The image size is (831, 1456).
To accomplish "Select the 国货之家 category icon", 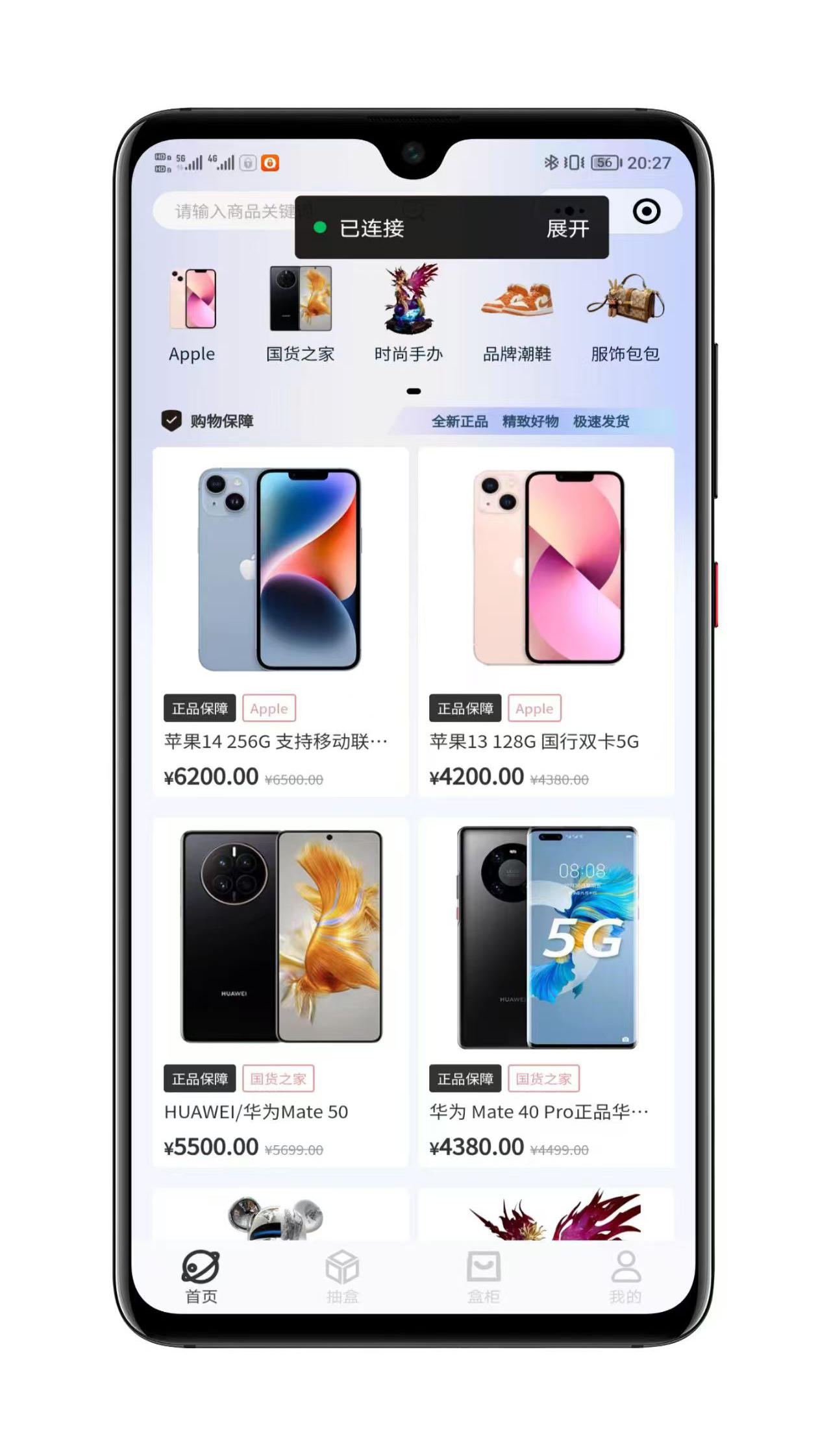I will (301, 302).
